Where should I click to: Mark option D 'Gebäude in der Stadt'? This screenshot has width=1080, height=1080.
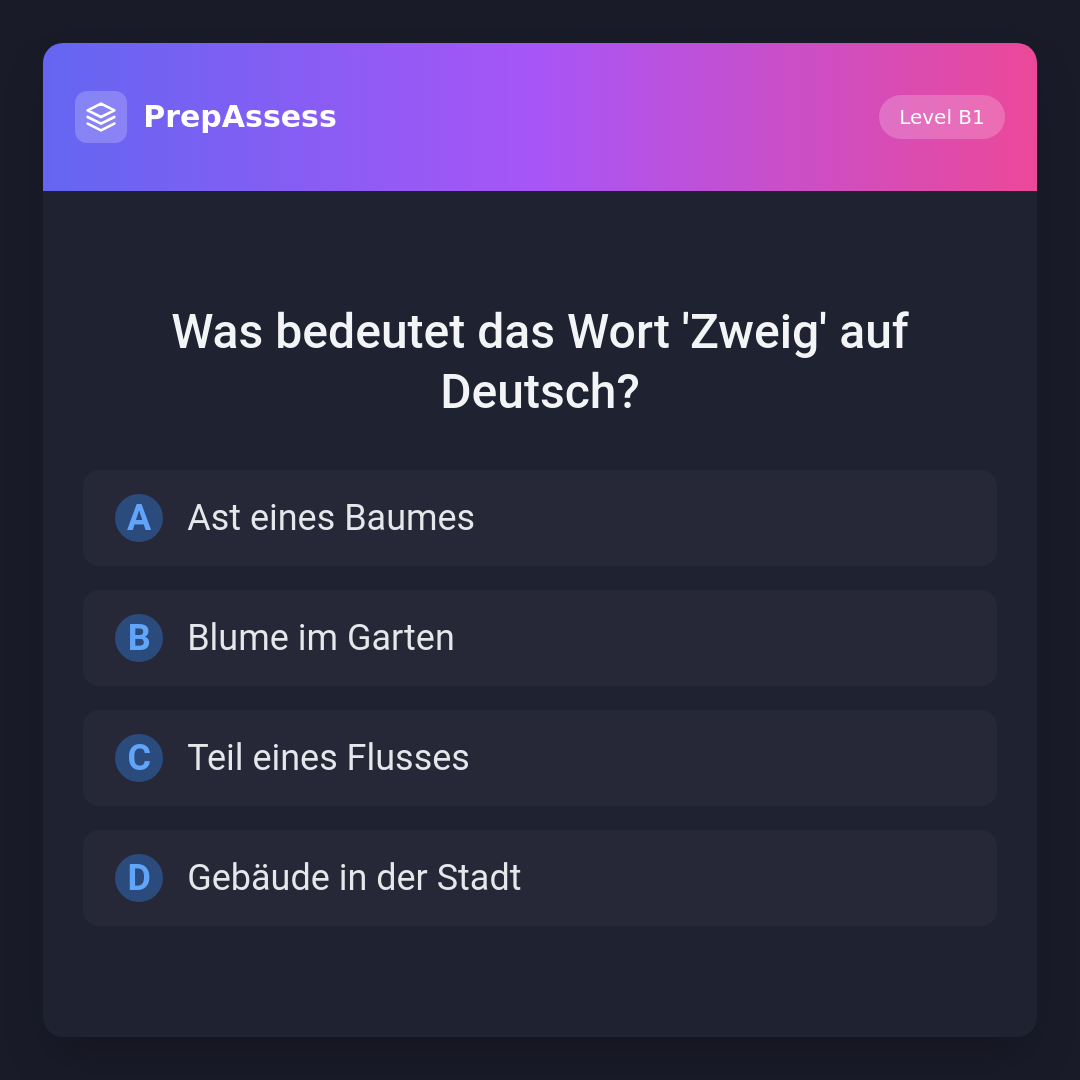(540, 878)
